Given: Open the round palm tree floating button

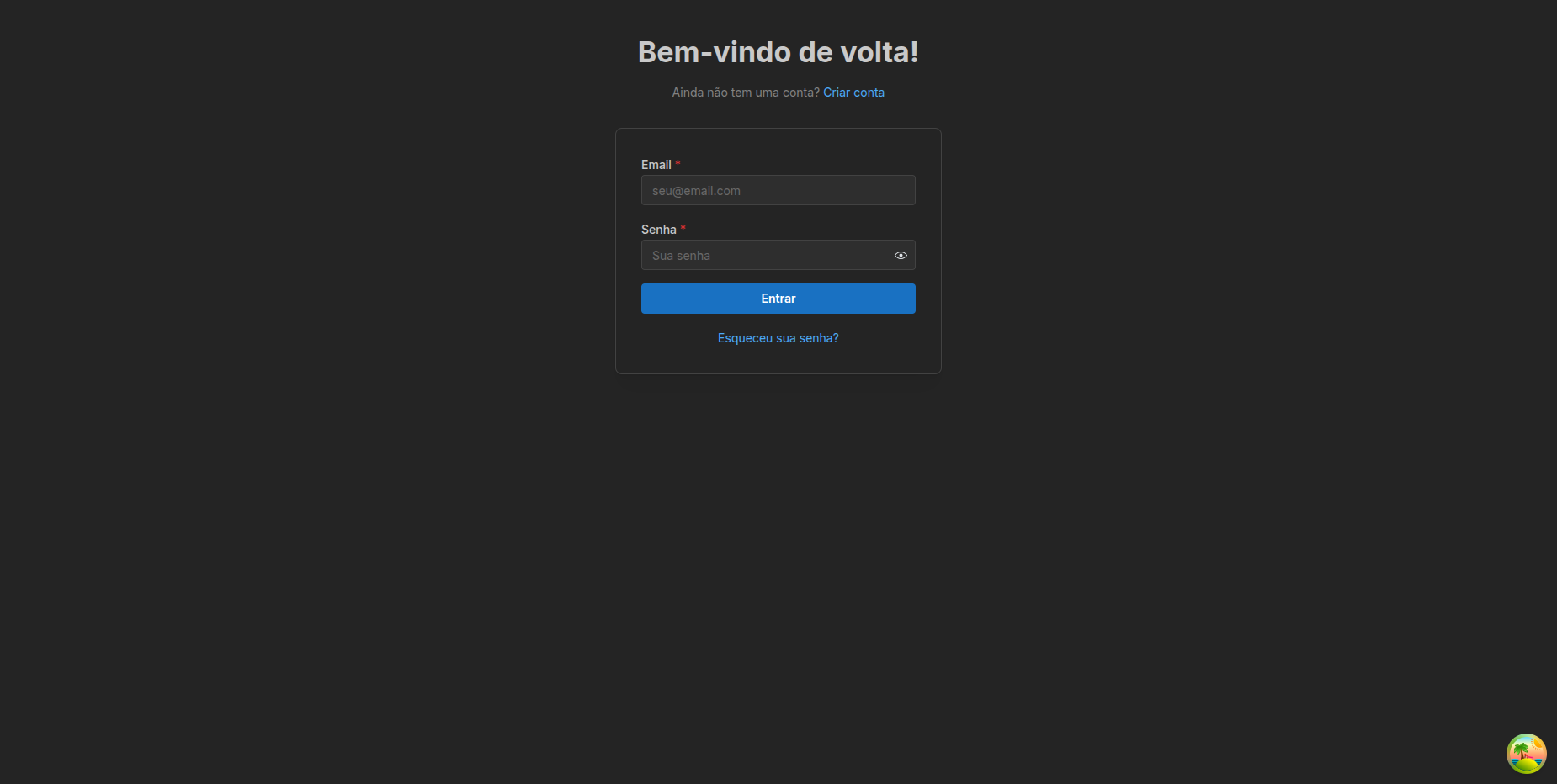Looking at the screenshot, I should click(1526, 754).
